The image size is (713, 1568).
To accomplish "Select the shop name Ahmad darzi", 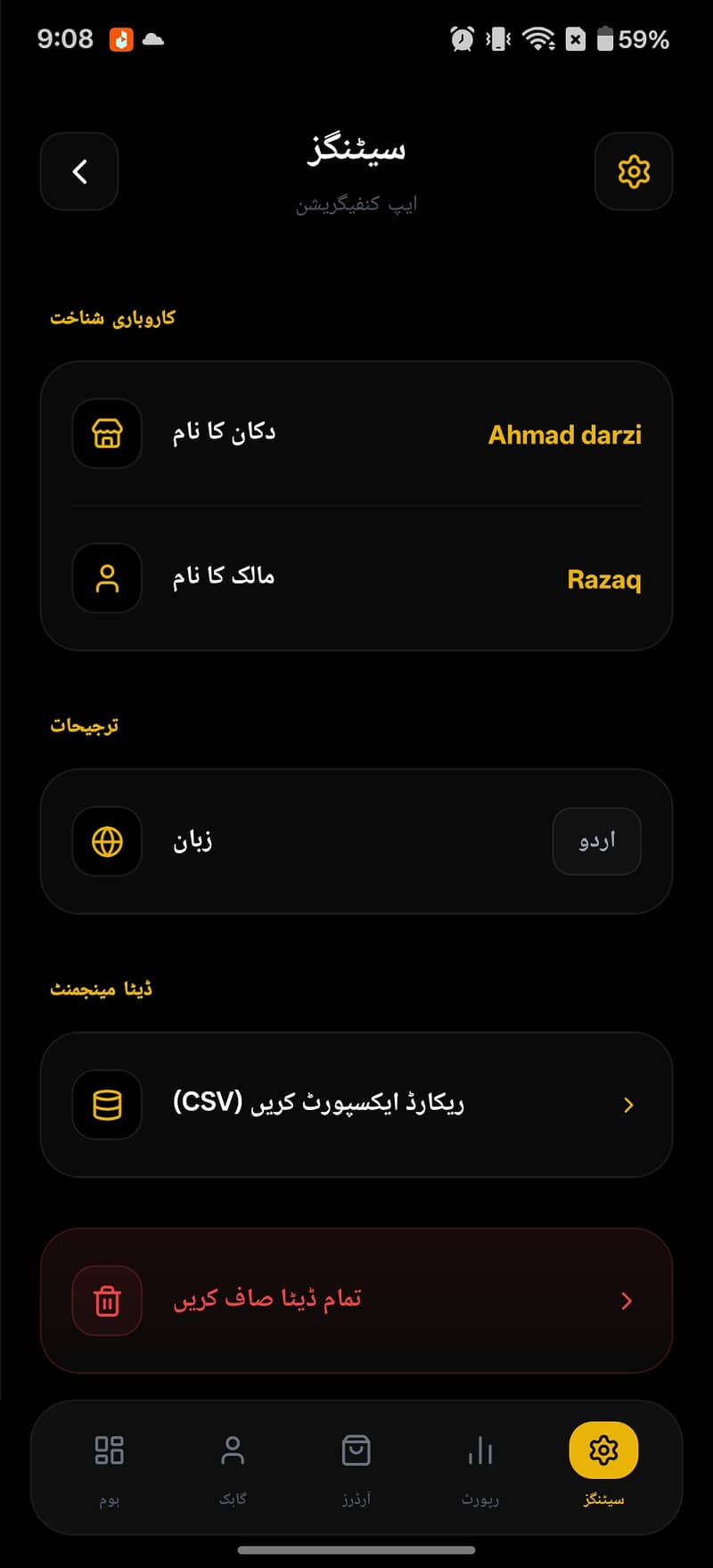I will (x=565, y=435).
